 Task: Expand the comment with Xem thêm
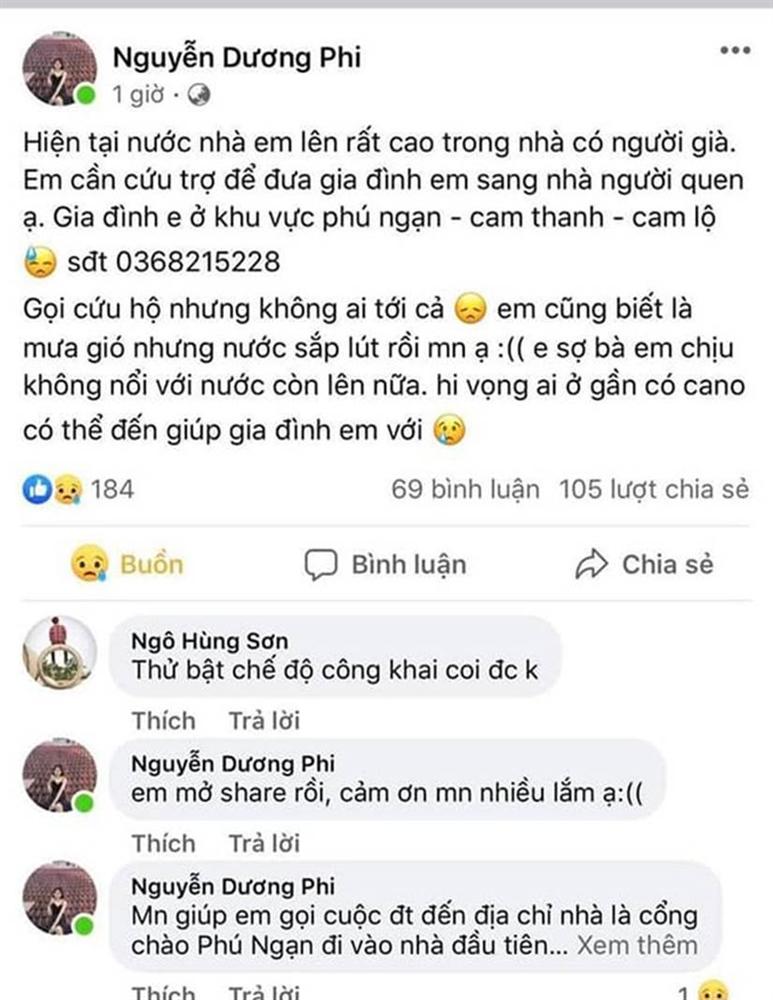[x=636, y=945]
